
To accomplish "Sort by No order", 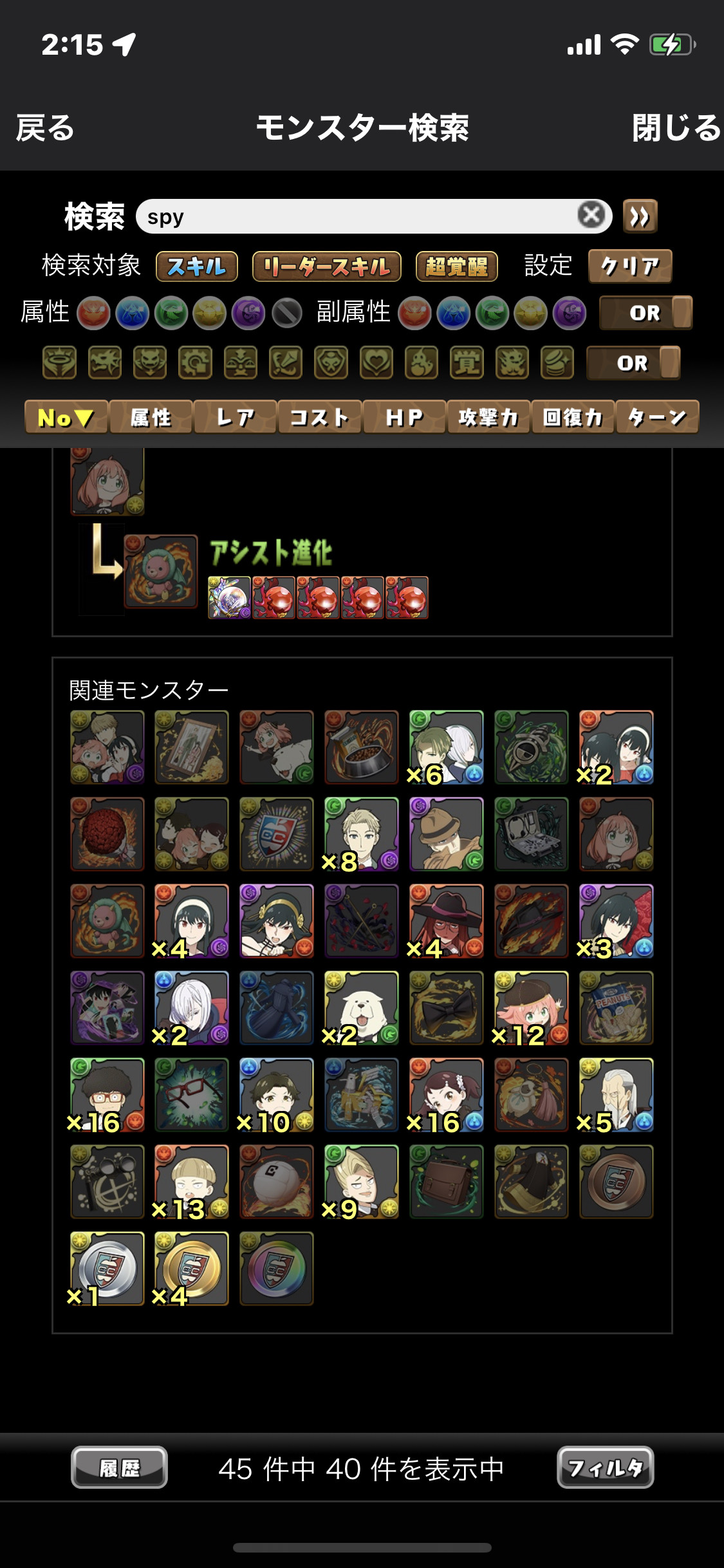I will coord(66,417).
